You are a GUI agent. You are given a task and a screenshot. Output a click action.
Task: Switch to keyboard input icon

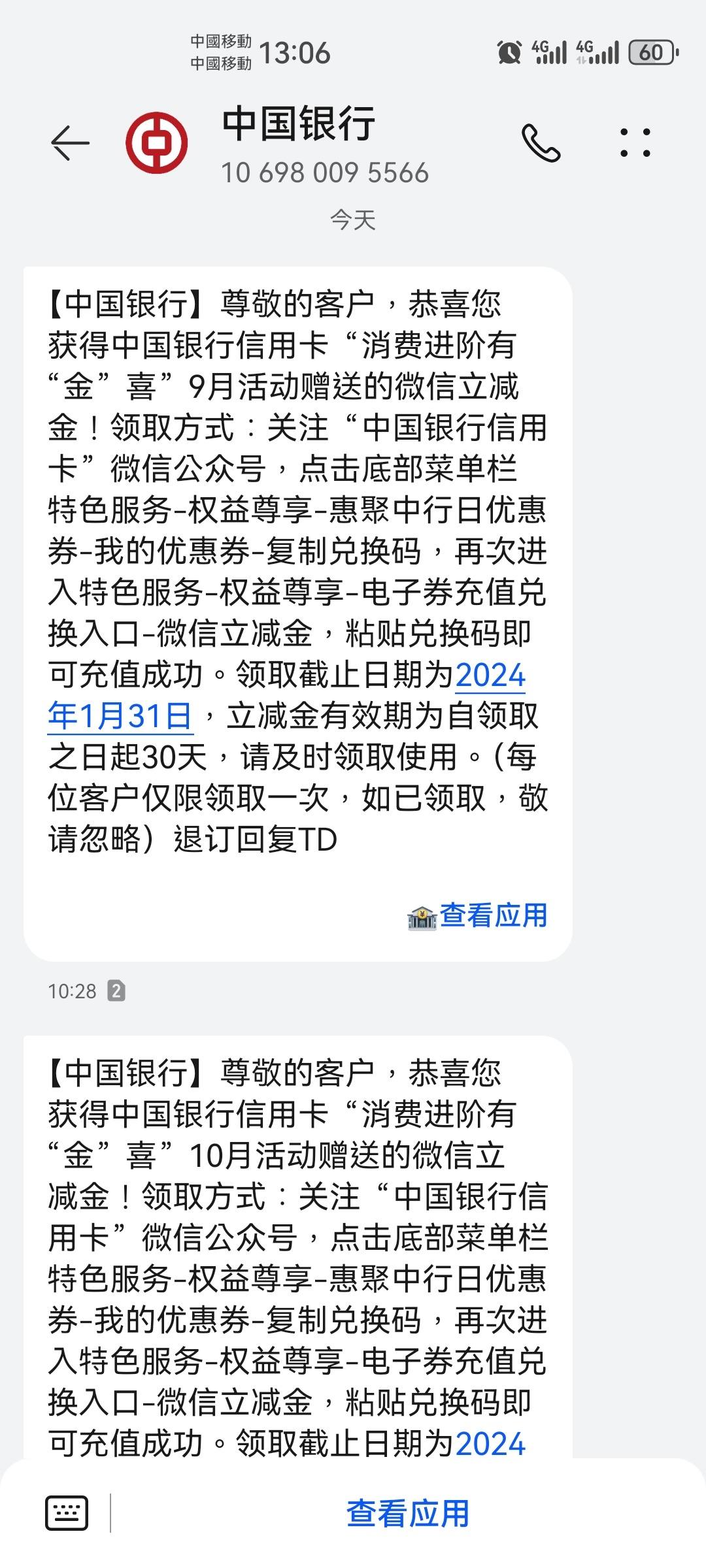coord(67,1512)
